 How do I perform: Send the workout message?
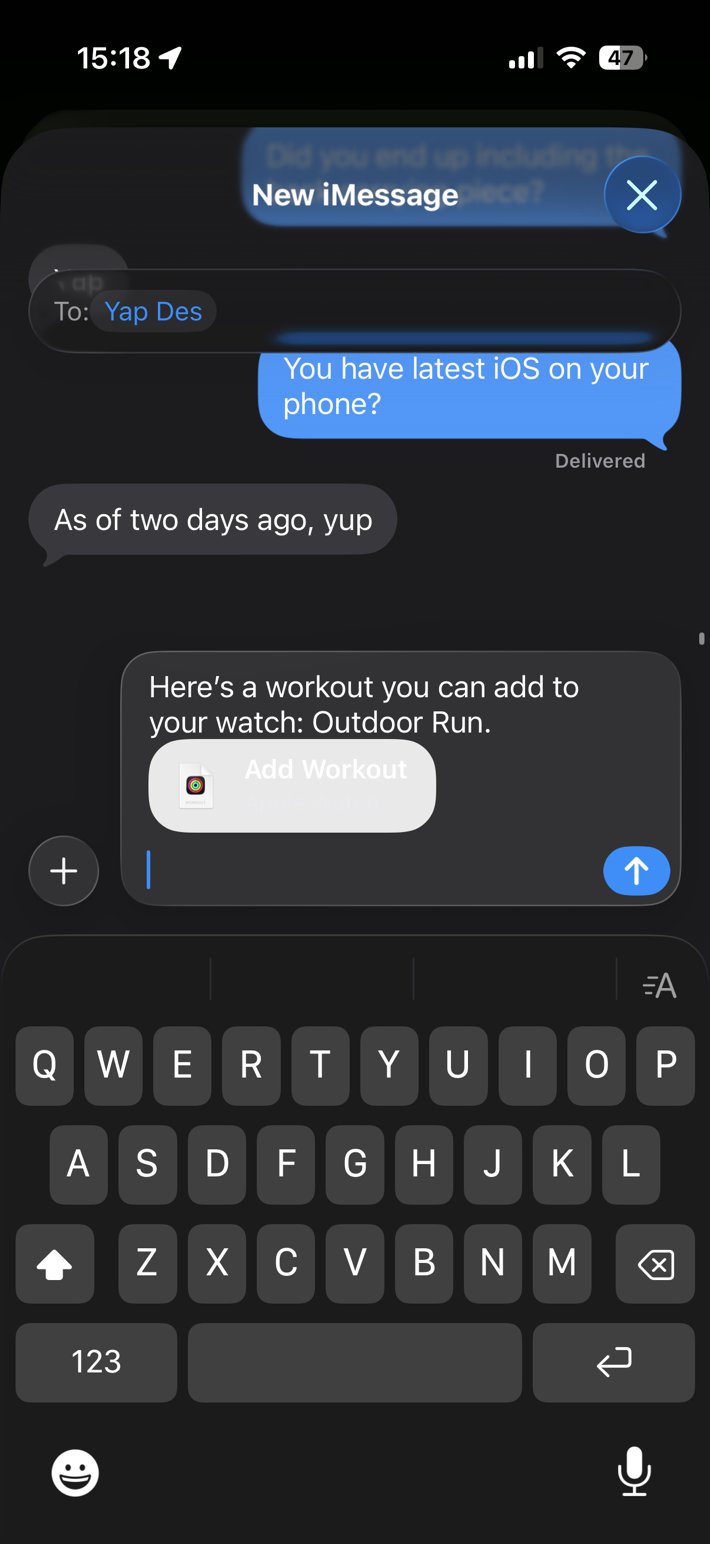point(636,871)
